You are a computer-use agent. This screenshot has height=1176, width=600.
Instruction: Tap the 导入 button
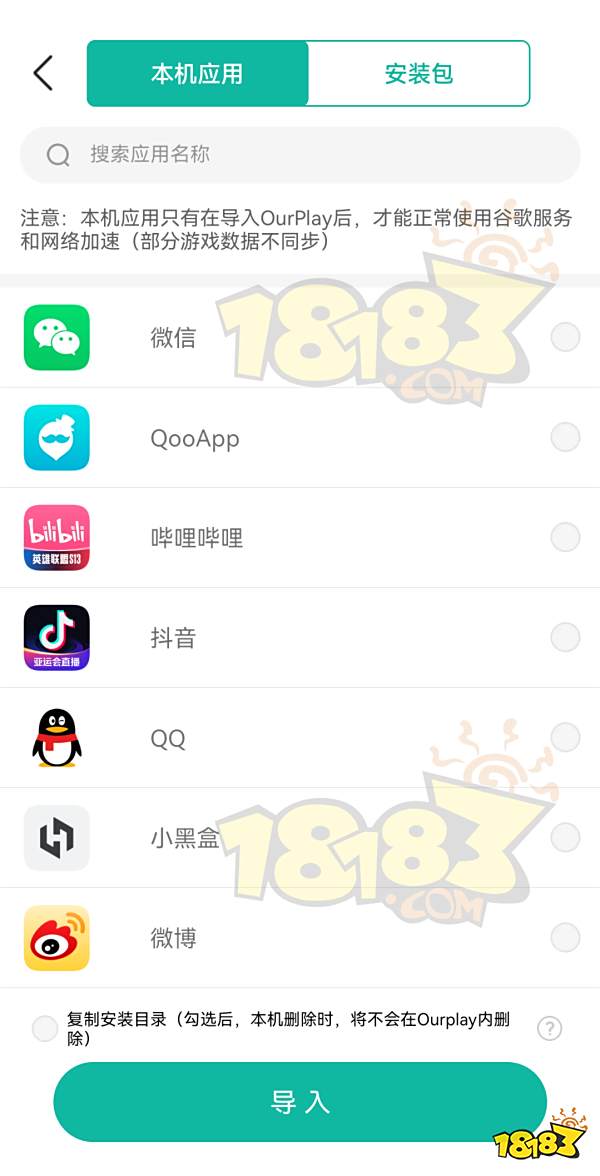(x=300, y=1102)
